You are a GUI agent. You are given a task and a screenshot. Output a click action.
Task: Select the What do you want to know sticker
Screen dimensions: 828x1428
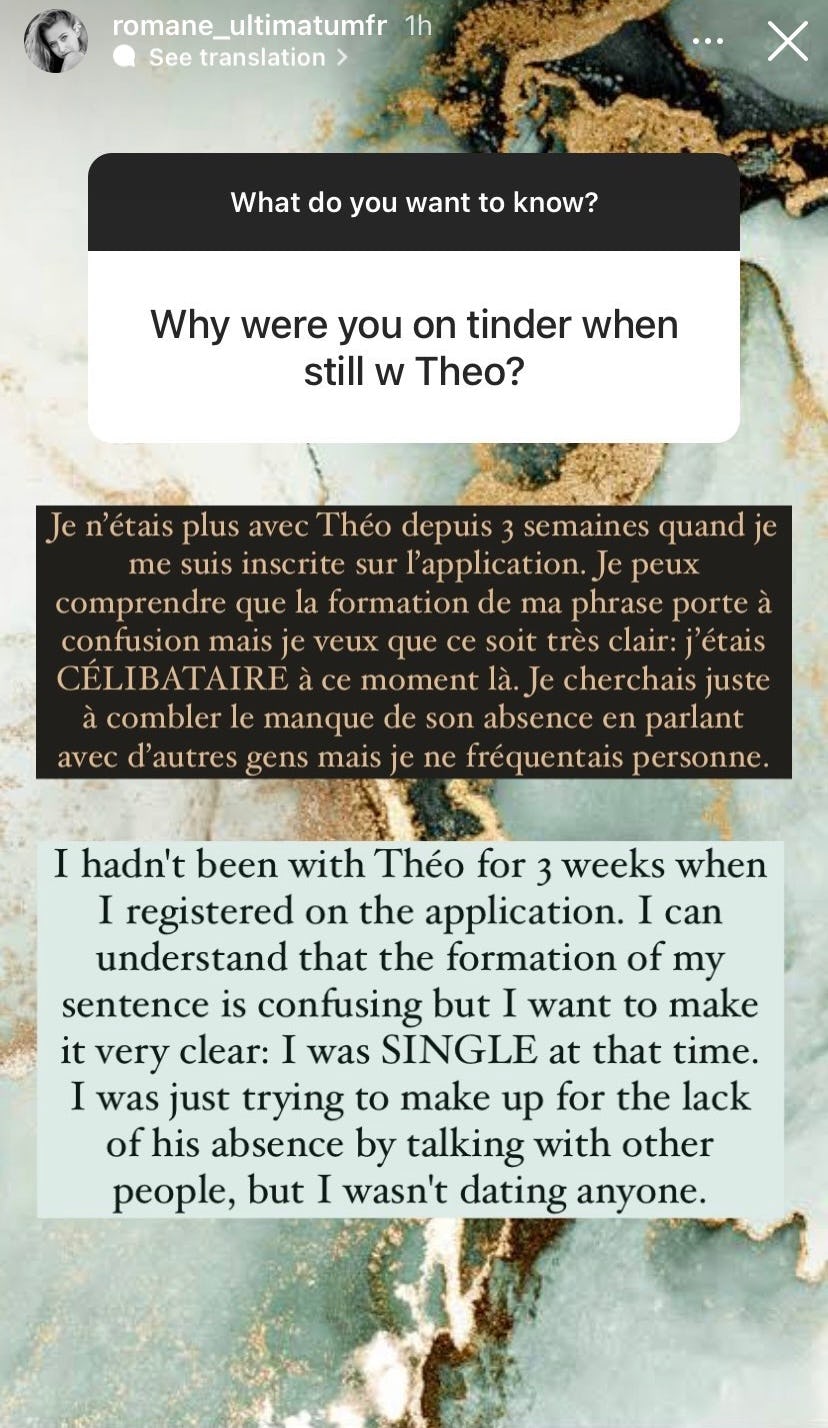click(x=414, y=203)
